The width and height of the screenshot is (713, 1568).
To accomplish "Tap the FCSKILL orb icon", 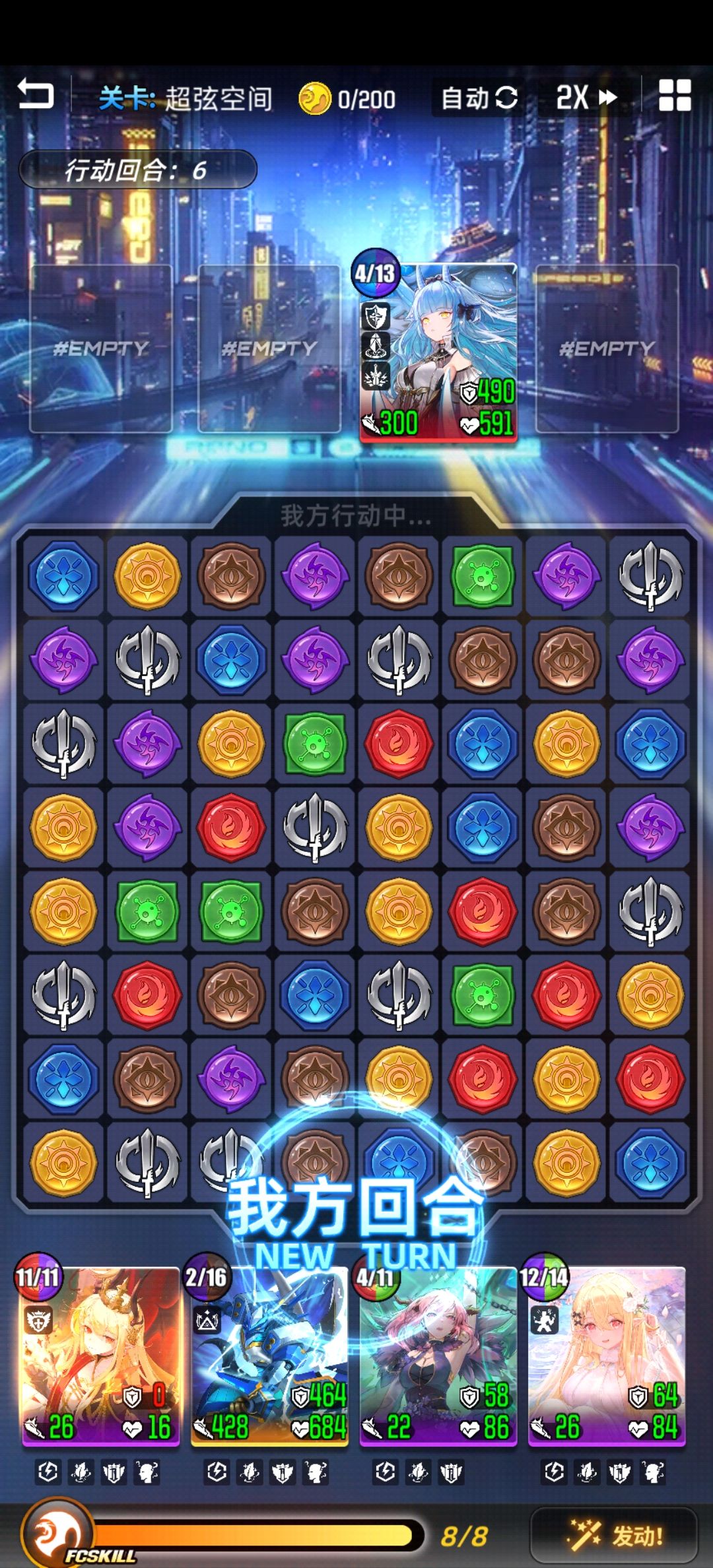I will (58, 1532).
